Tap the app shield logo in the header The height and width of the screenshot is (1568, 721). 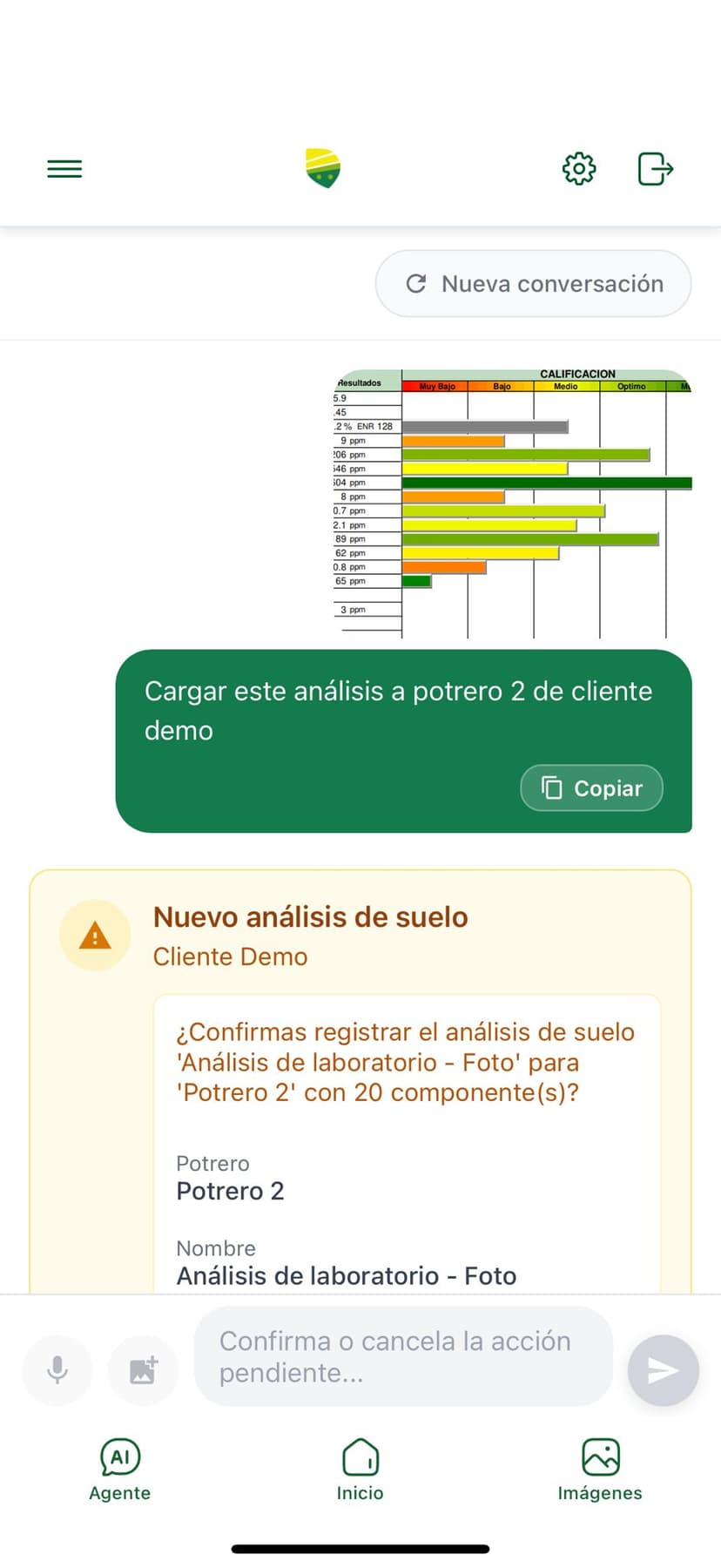coord(321,166)
